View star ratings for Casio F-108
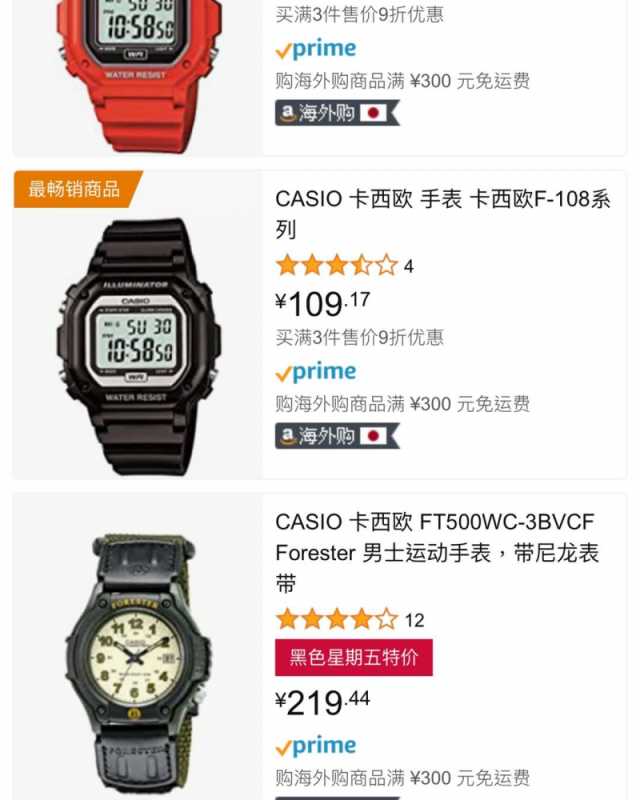This screenshot has height=800, width=640. [x=337, y=266]
